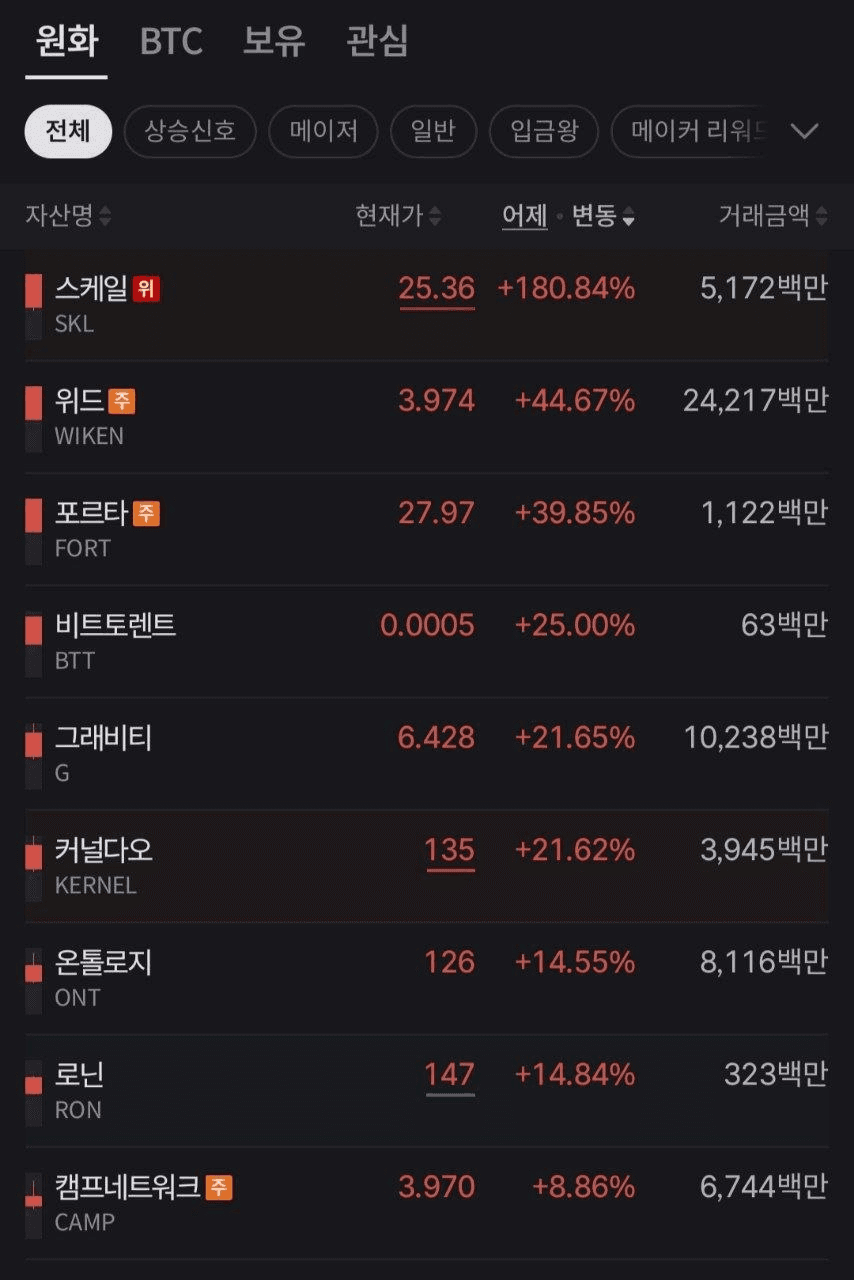Select the 전체 filter chip
The height and width of the screenshot is (1280, 854).
pos(67,131)
